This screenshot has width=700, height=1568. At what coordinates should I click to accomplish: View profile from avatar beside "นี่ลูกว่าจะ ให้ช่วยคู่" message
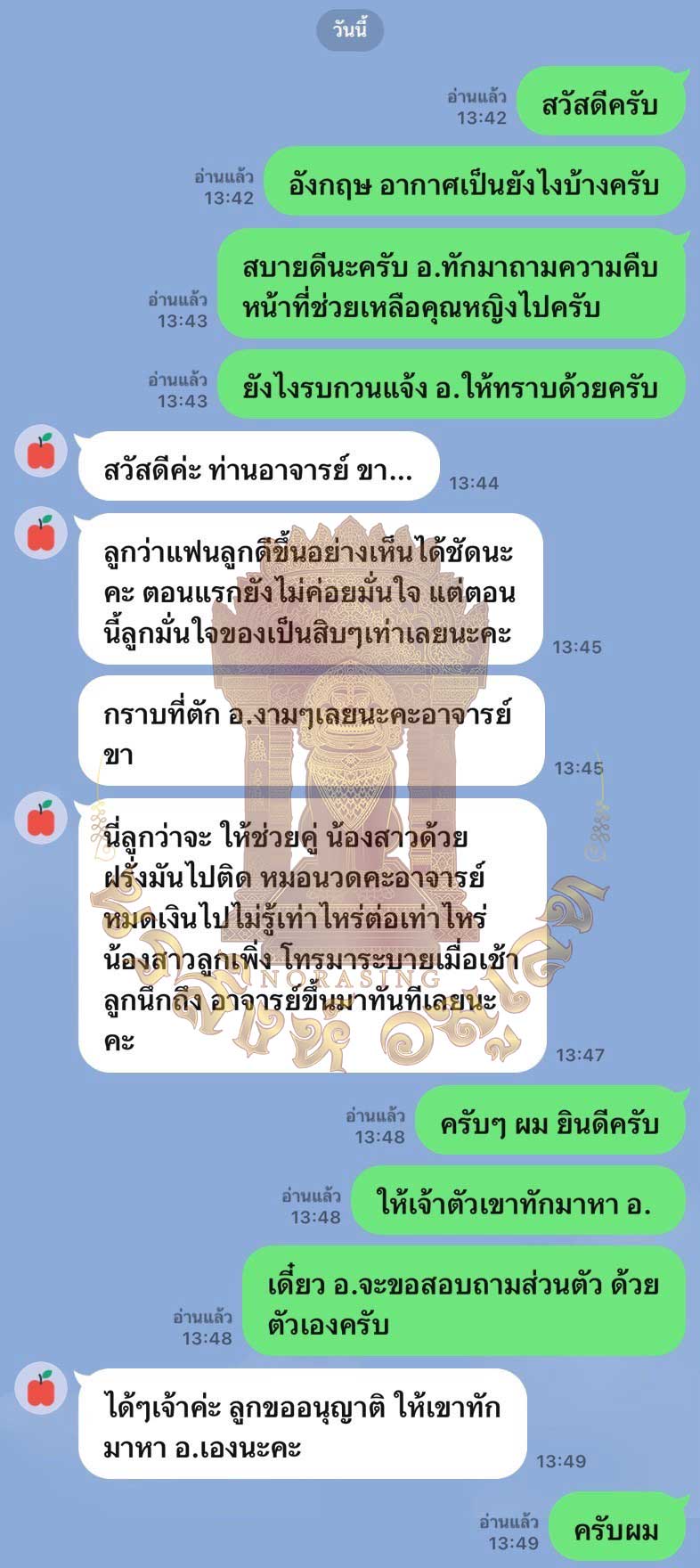tap(41, 819)
